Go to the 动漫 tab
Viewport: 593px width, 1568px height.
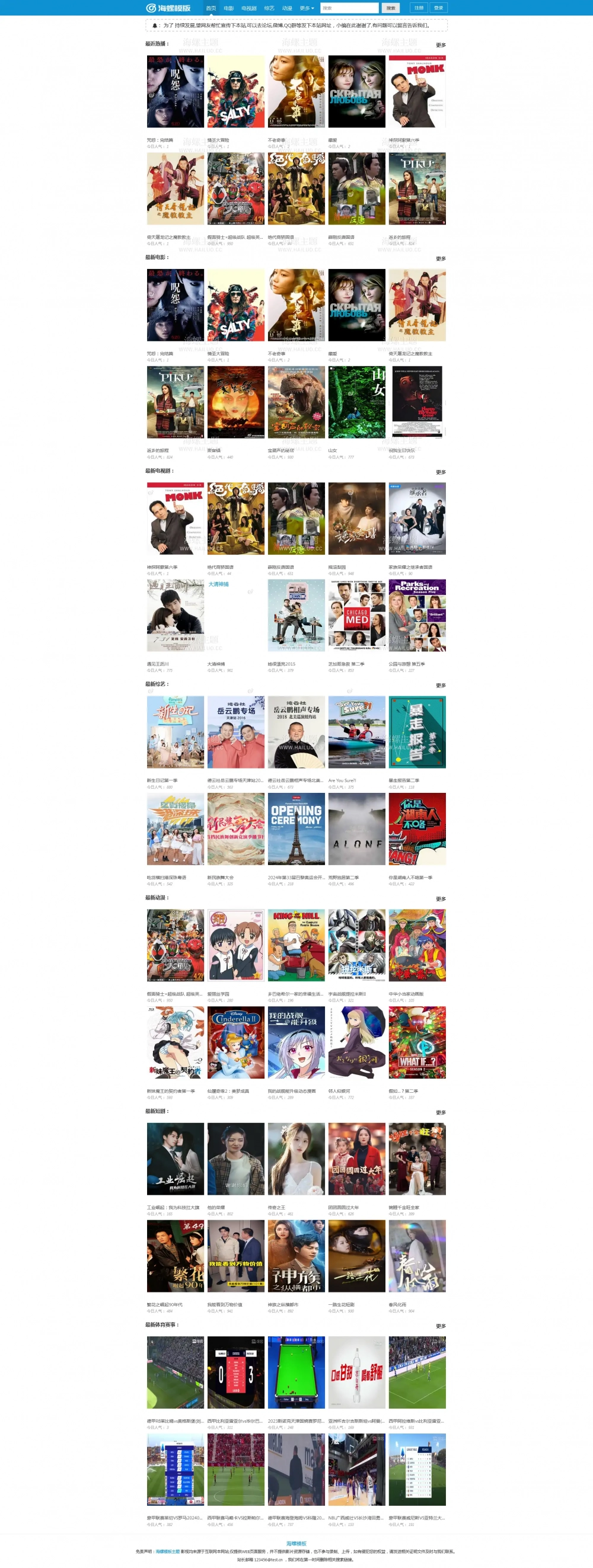[288, 8]
